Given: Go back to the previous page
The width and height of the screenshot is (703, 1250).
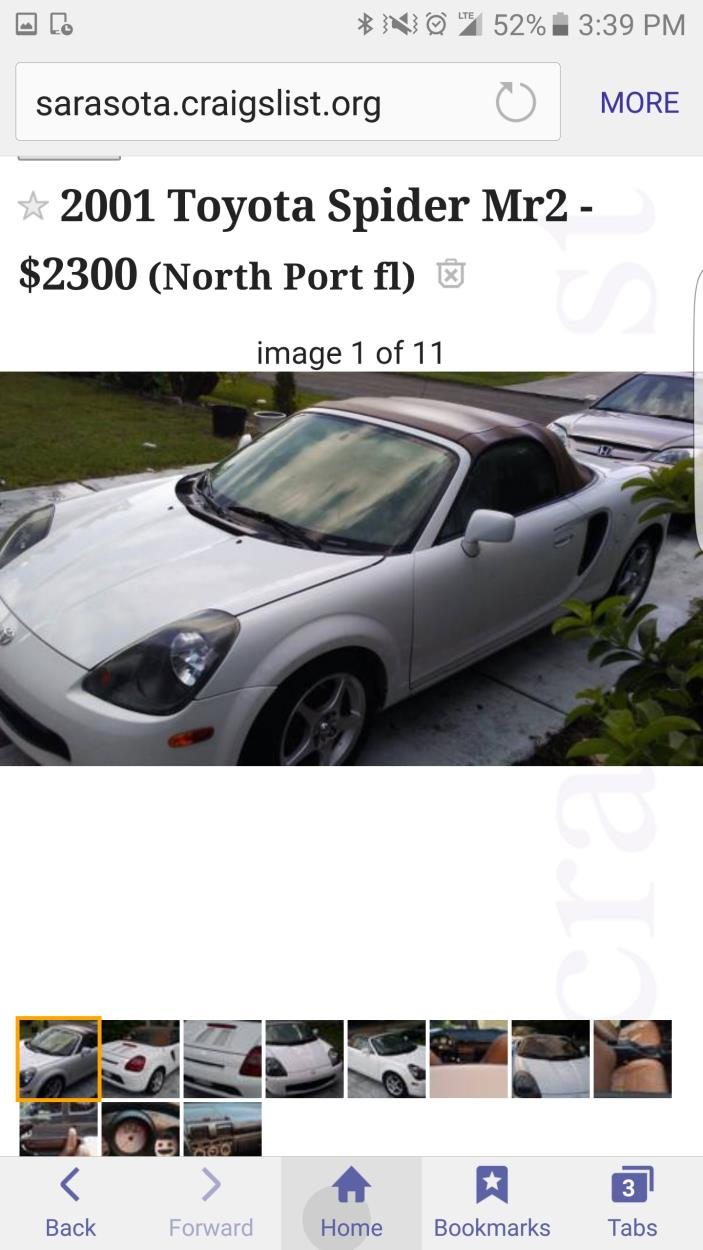Looking at the screenshot, I should click(x=70, y=1204).
